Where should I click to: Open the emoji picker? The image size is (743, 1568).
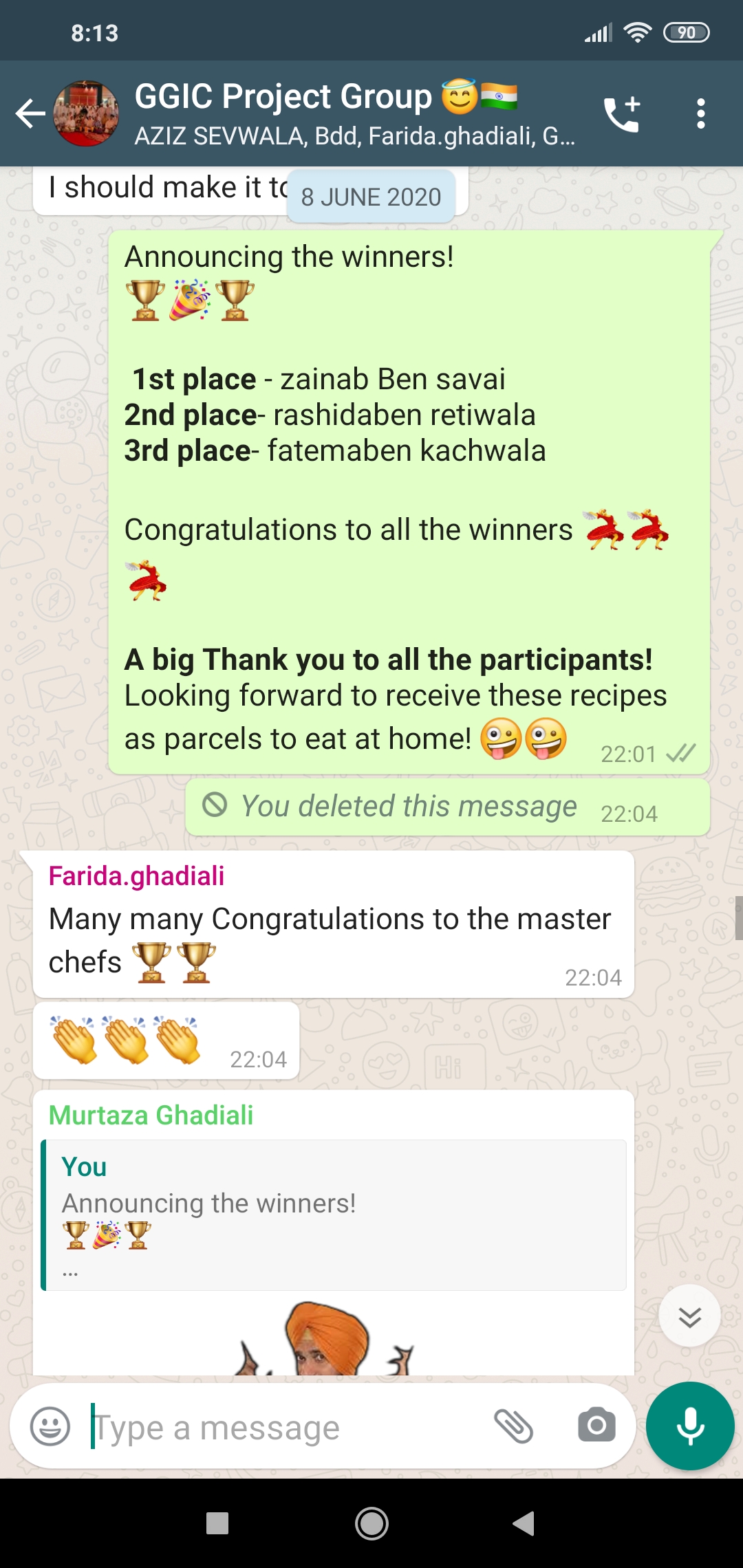(50, 1426)
